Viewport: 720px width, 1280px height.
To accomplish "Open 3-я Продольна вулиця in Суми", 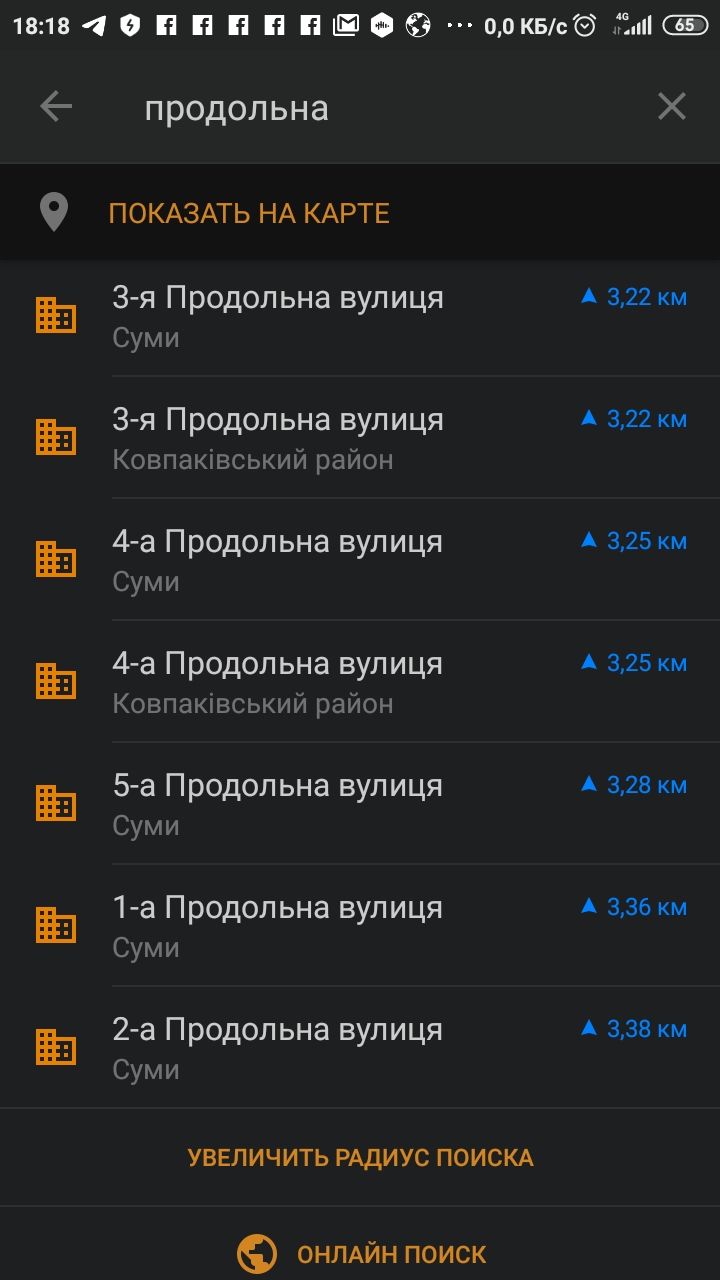I will [360, 317].
